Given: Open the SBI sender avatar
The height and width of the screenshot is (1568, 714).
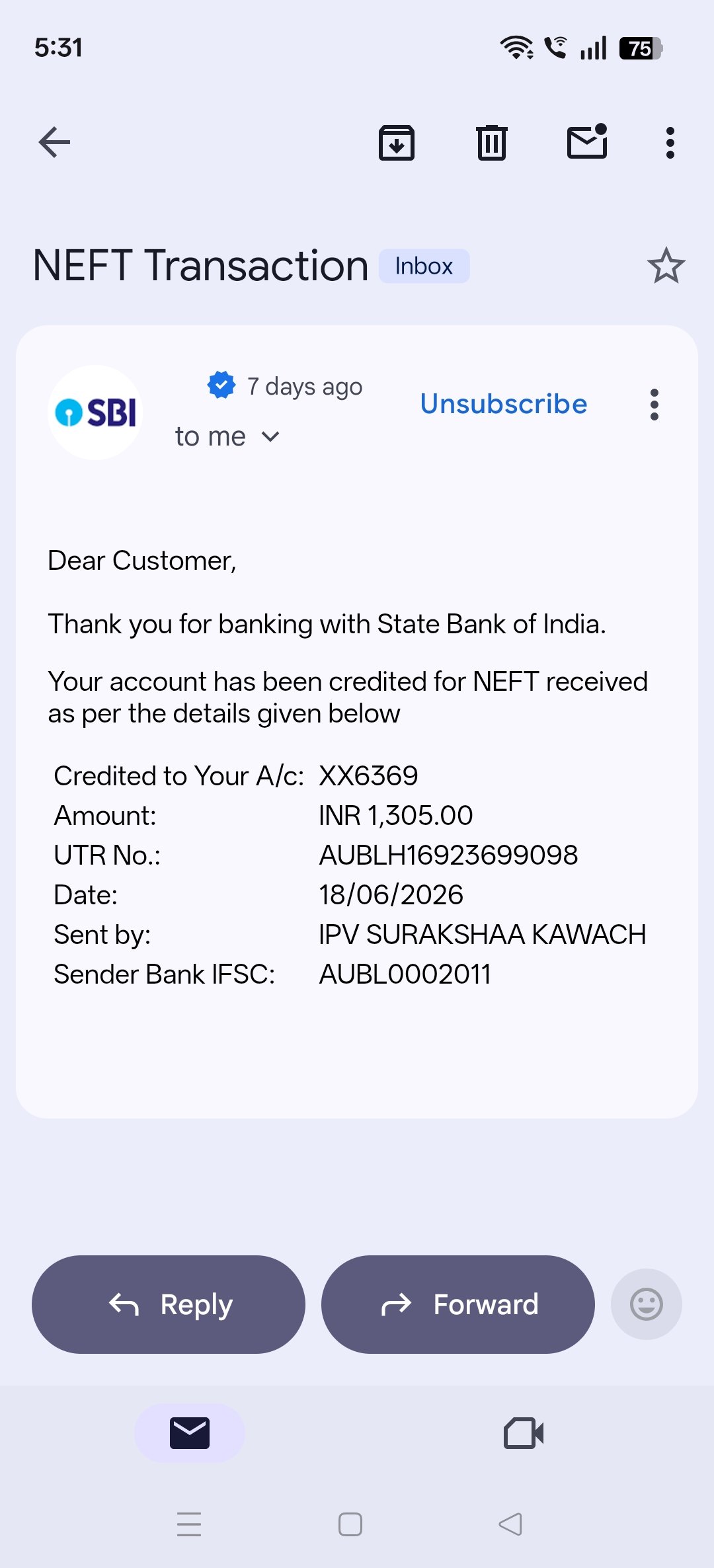Looking at the screenshot, I should [x=95, y=412].
